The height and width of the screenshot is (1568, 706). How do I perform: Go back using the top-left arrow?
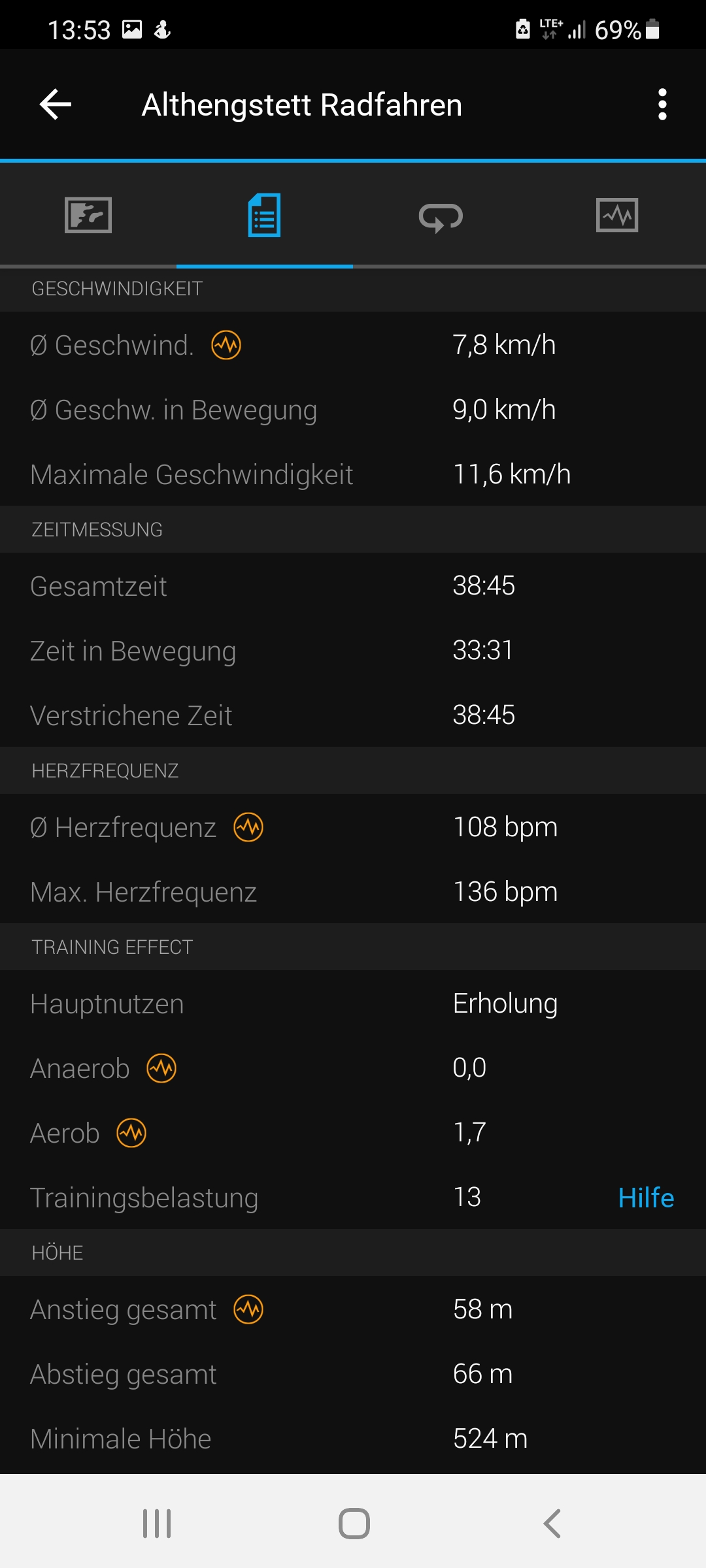[x=56, y=105]
